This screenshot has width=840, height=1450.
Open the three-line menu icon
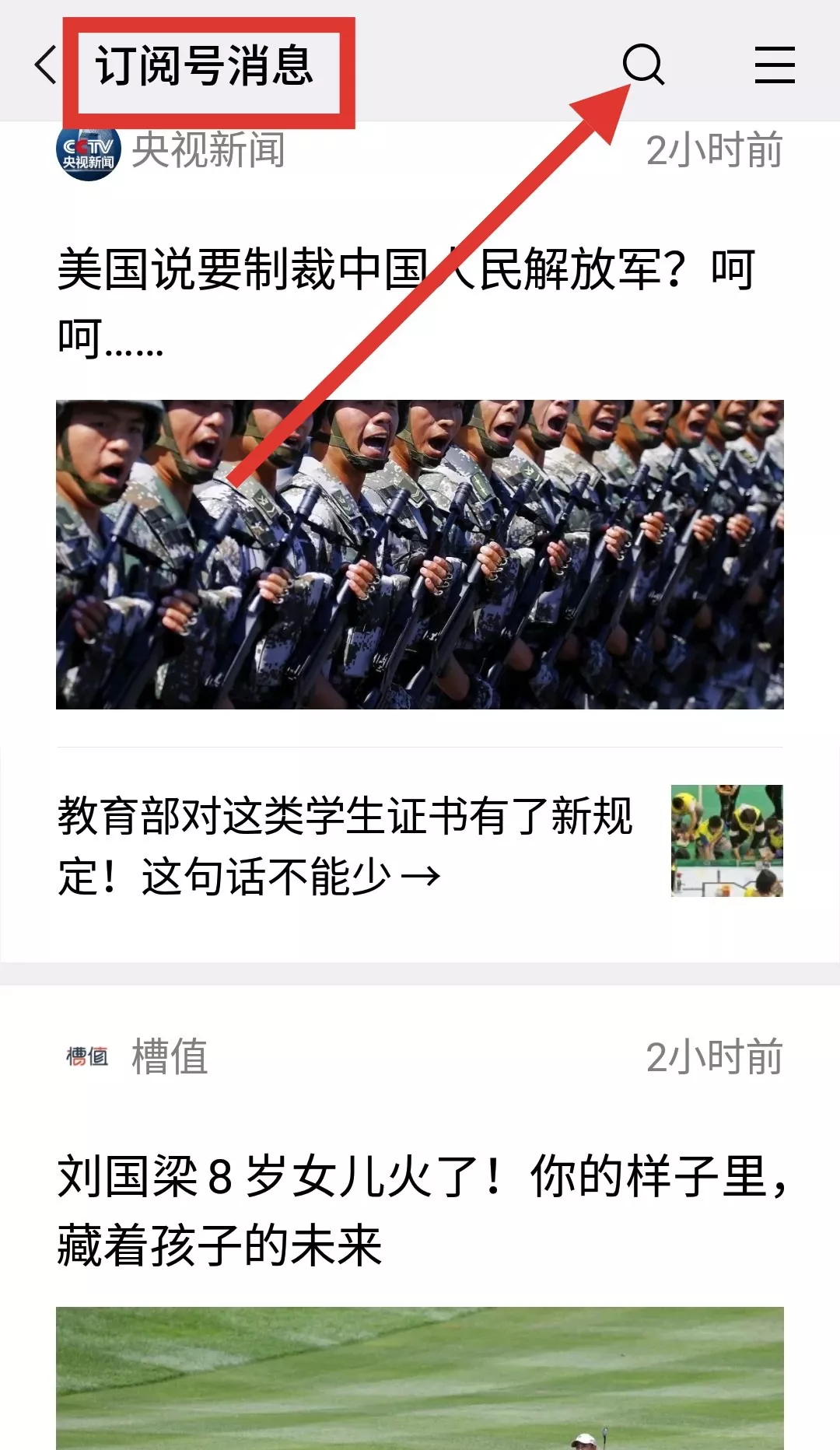click(775, 64)
